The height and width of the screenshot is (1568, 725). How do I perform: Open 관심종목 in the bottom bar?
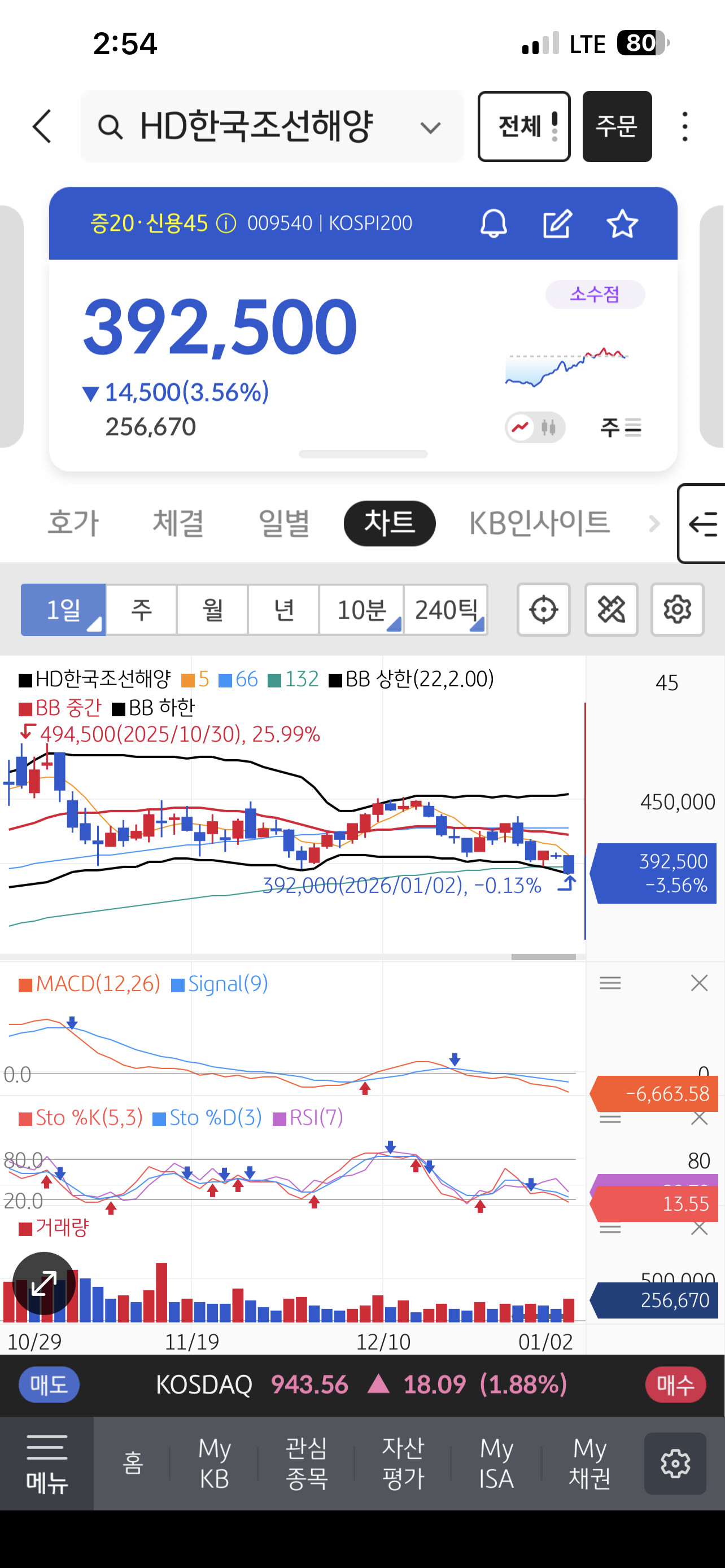pos(306,1464)
